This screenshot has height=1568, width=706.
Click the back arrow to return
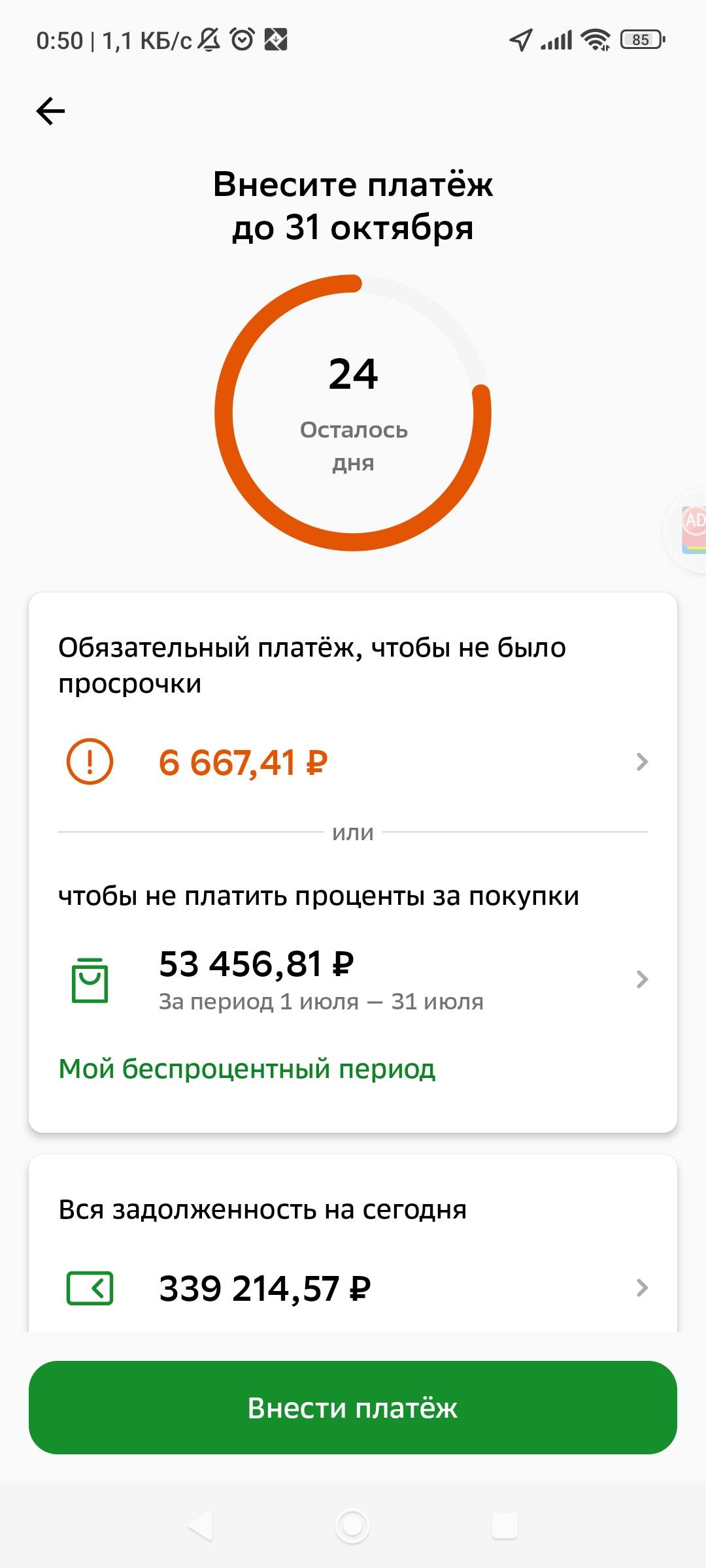pyautogui.click(x=51, y=110)
